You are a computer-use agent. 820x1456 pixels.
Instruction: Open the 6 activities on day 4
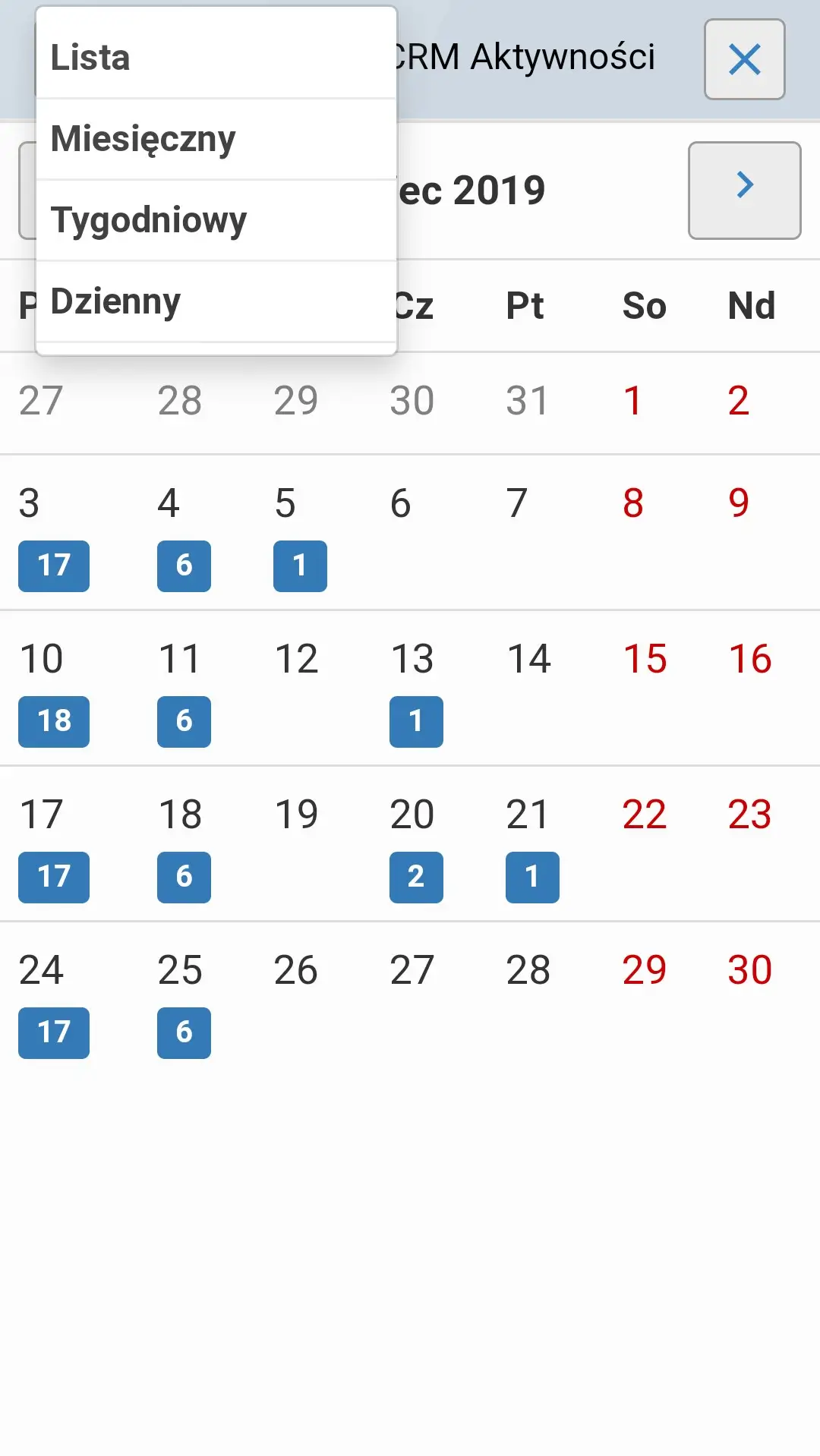click(x=184, y=566)
